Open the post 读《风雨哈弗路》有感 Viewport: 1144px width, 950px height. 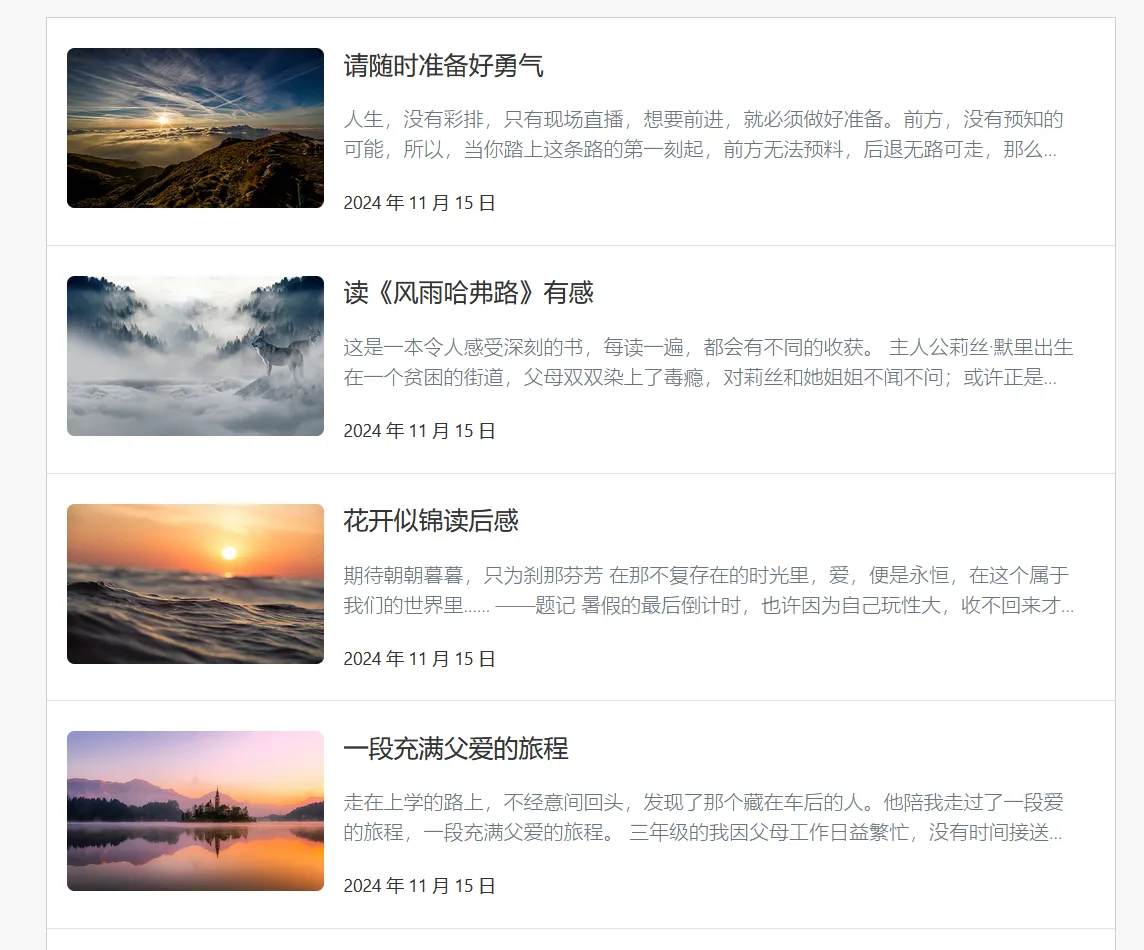pyautogui.click(x=468, y=293)
